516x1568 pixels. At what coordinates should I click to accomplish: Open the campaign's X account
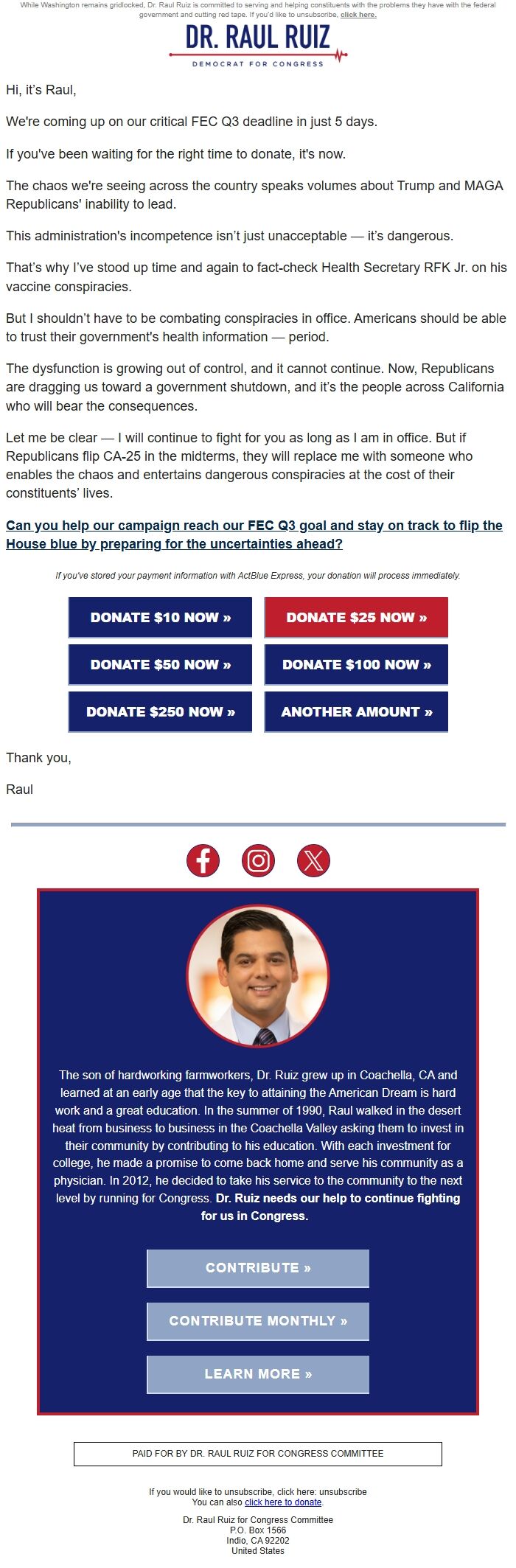[313, 860]
